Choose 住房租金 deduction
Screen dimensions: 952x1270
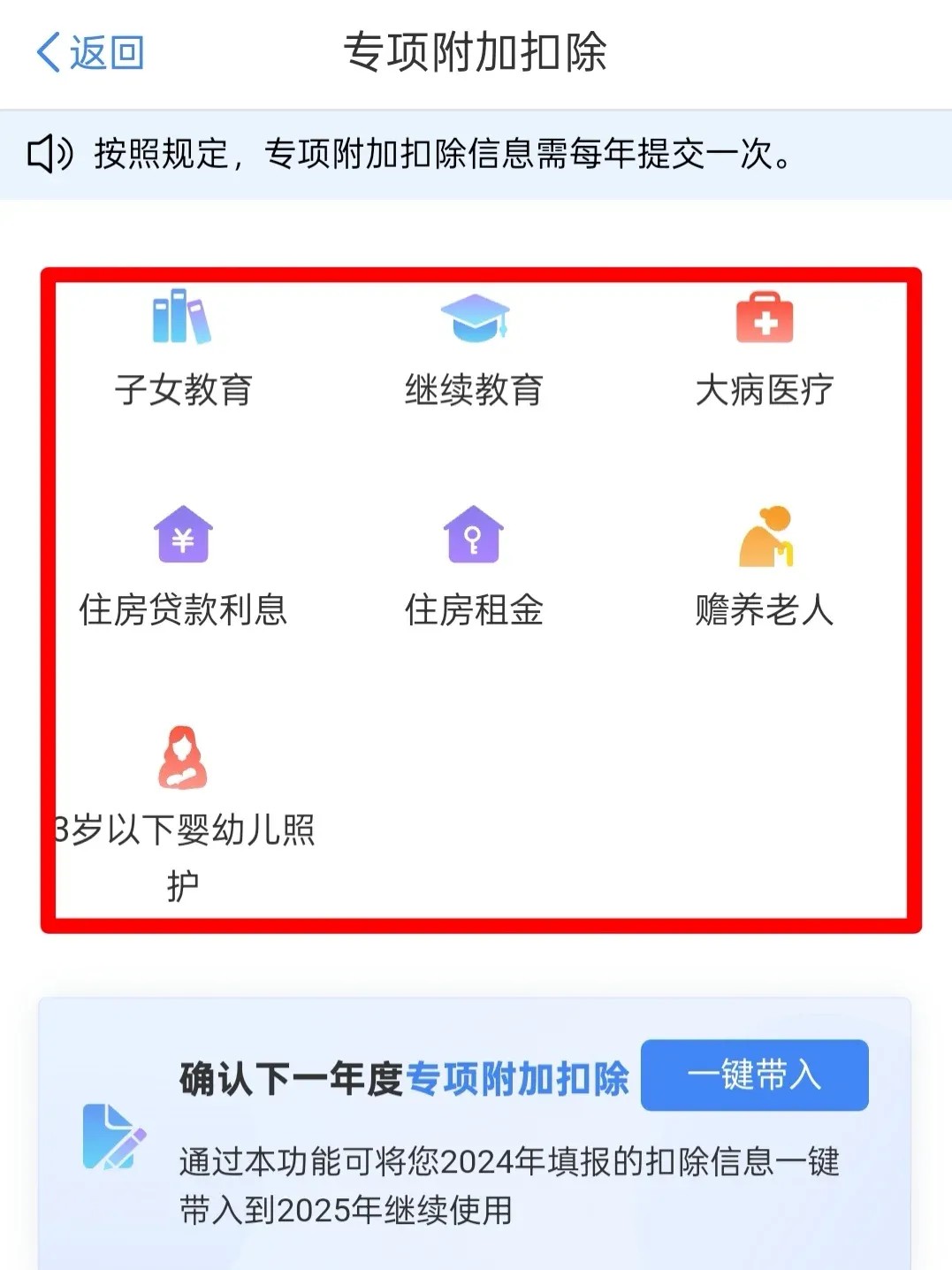pos(474,568)
